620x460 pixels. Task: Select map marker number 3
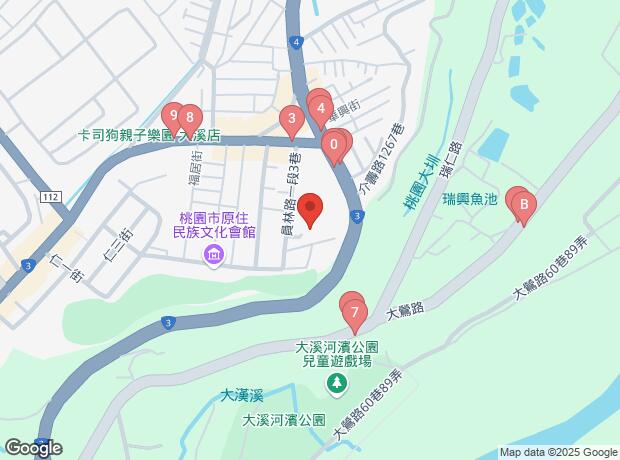(291, 120)
